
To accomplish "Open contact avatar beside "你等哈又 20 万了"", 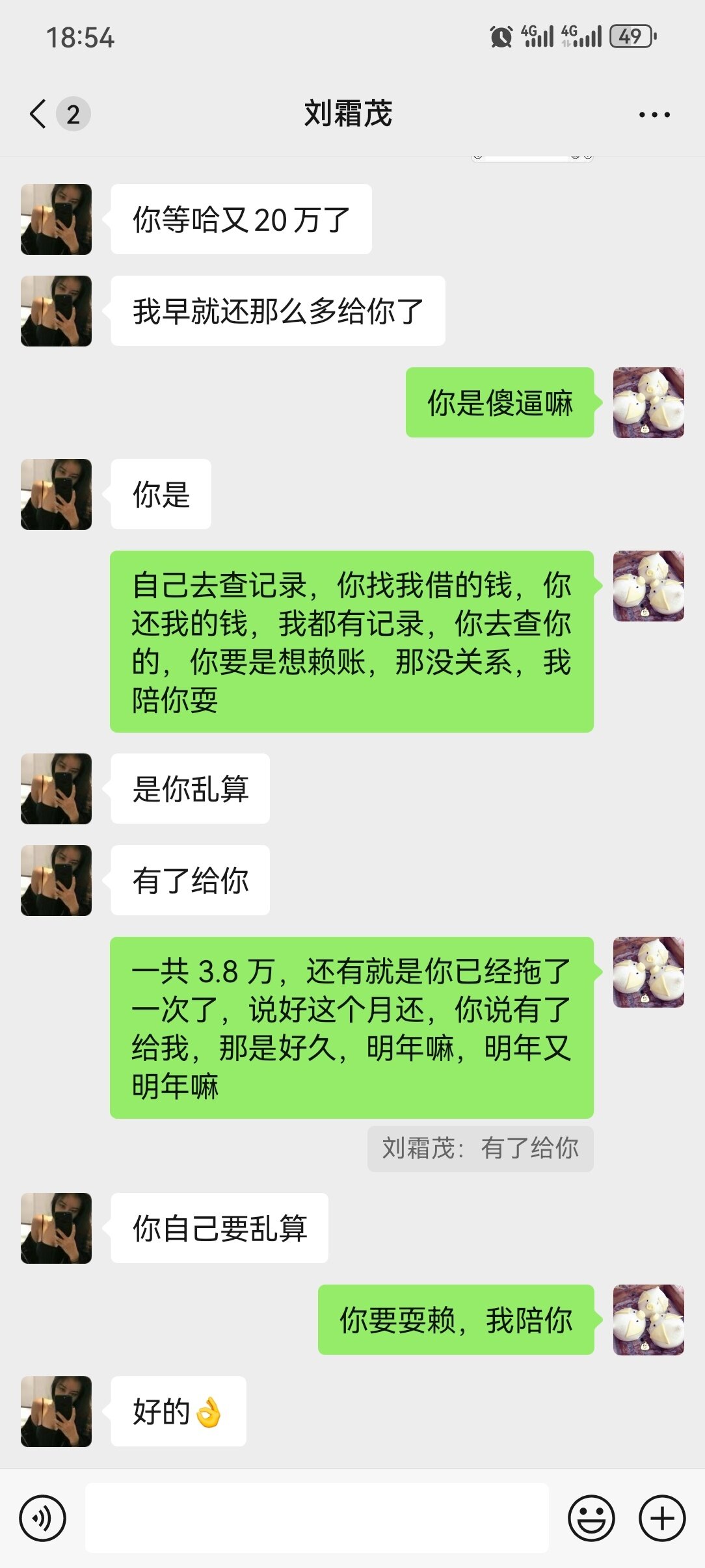I will pyautogui.click(x=57, y=220).
